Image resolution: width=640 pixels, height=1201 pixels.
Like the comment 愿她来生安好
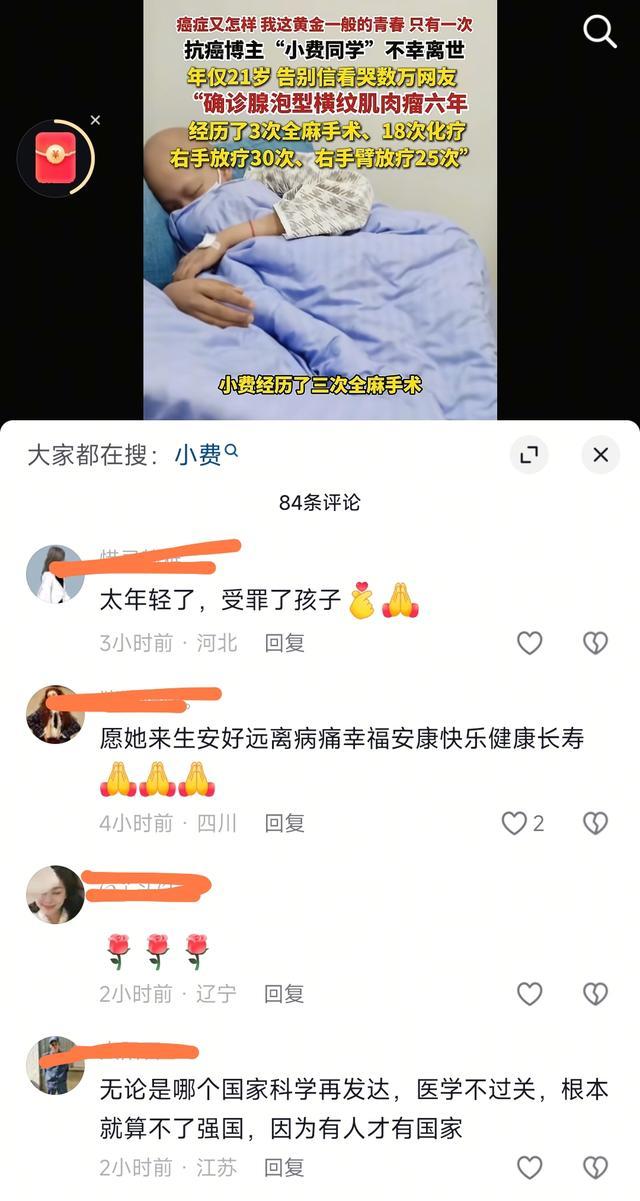point(515,823)
